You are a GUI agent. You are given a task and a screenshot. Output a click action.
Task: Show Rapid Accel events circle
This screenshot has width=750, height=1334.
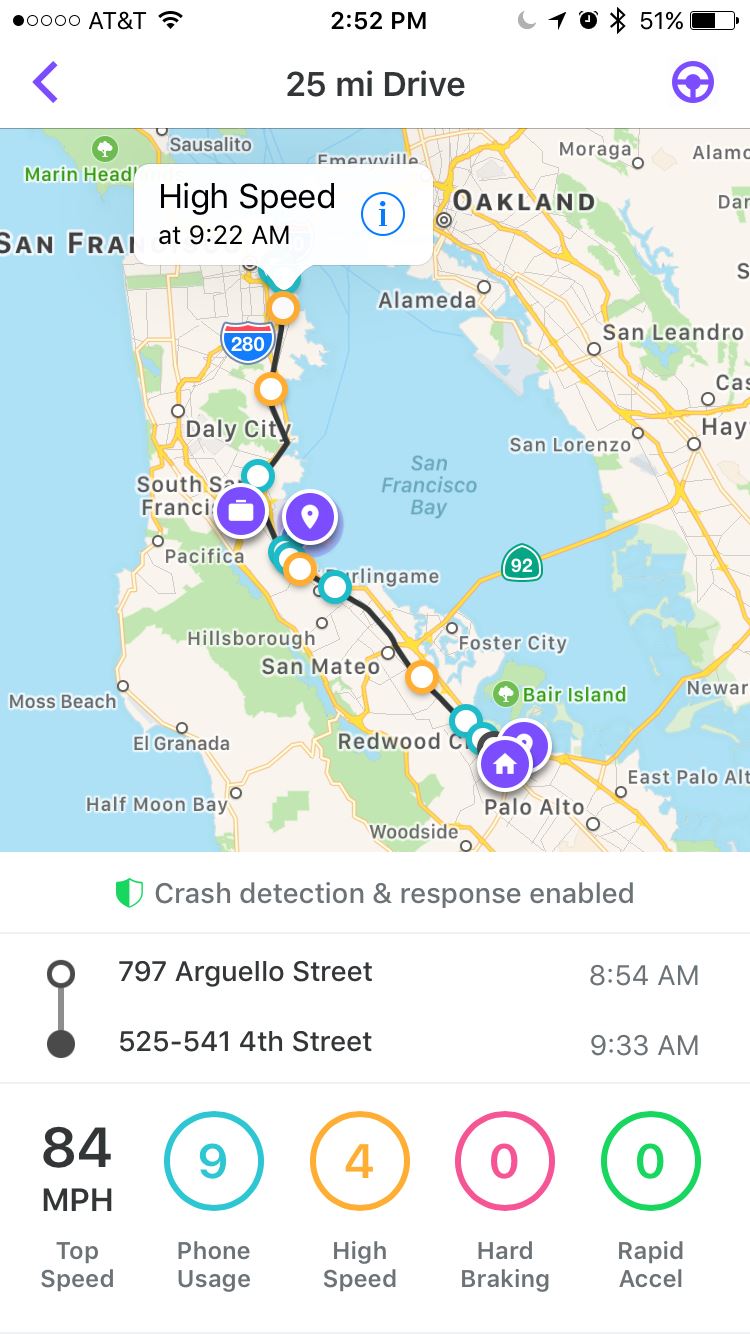point(651,1161)
